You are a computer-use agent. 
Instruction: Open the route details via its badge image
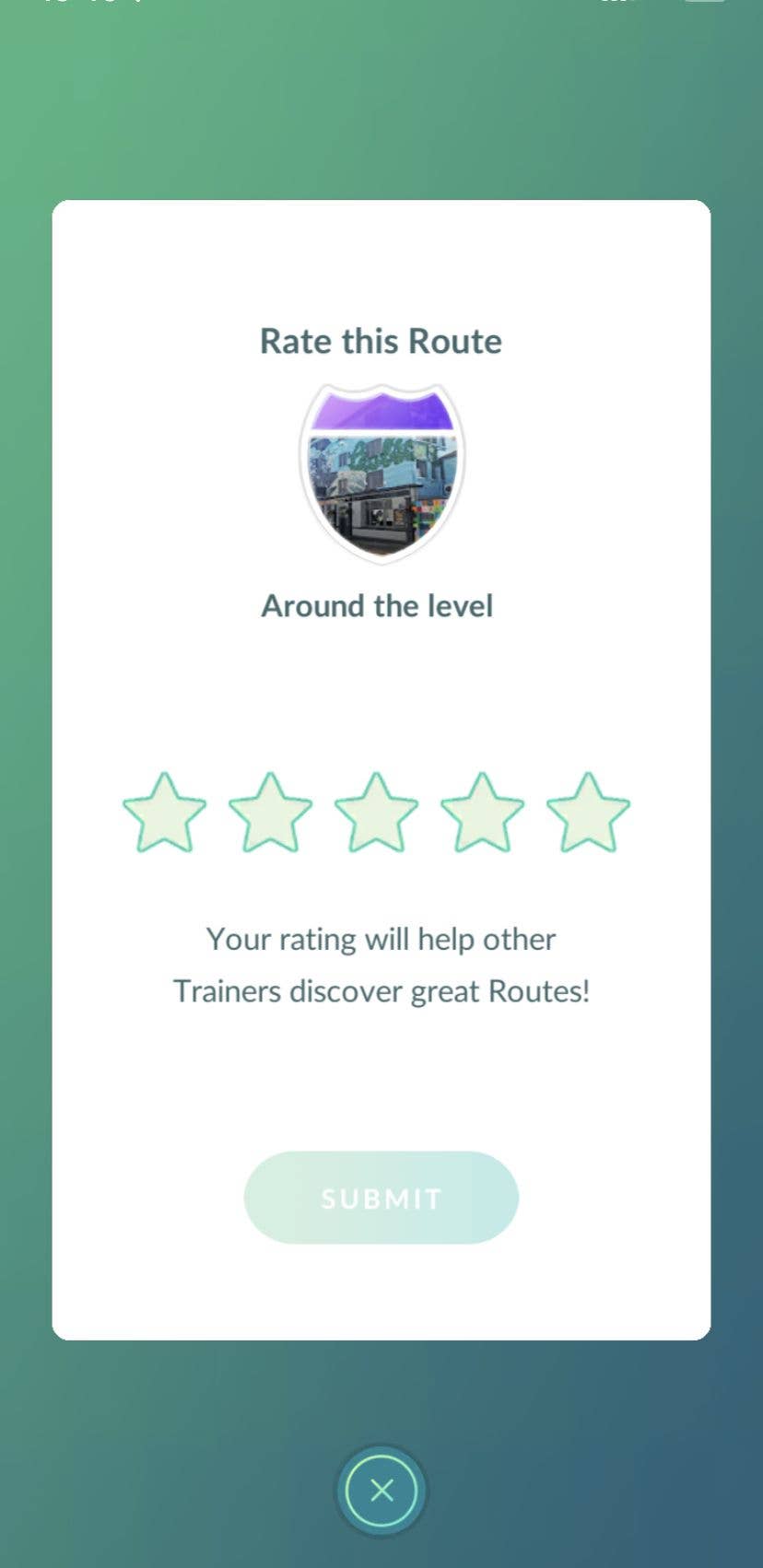pos(381,470)
